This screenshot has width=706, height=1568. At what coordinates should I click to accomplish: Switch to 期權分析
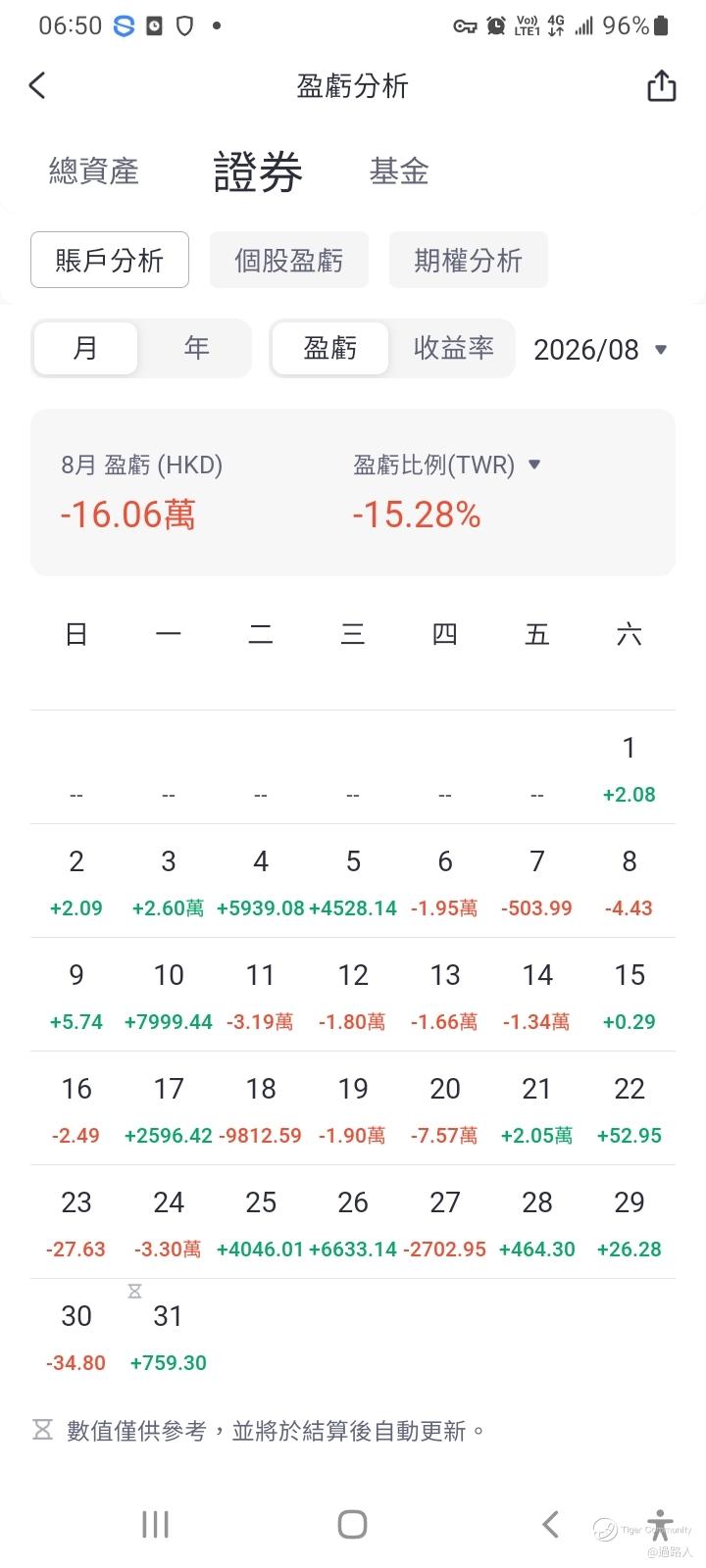click(469, 260)
